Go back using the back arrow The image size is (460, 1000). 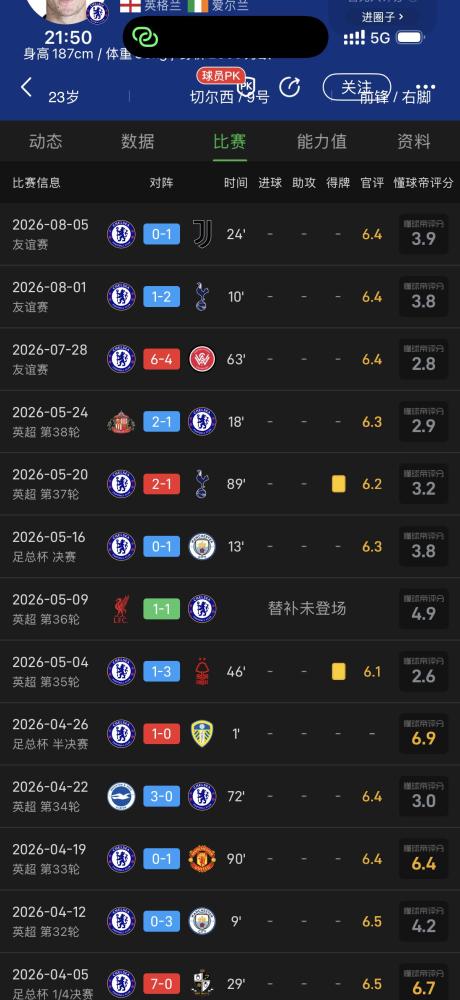pos(26,87)
